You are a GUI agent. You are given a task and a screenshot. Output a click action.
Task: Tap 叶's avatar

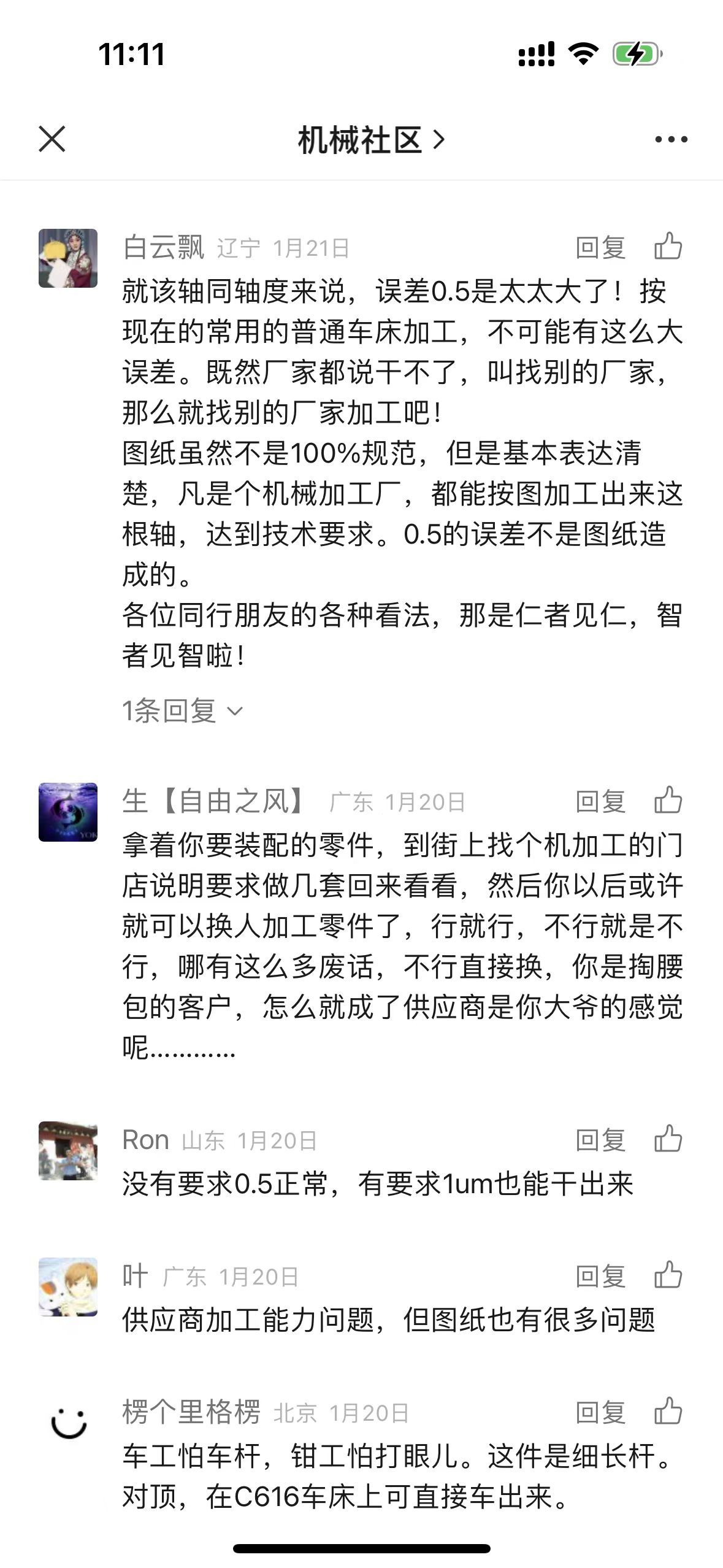68,1287
